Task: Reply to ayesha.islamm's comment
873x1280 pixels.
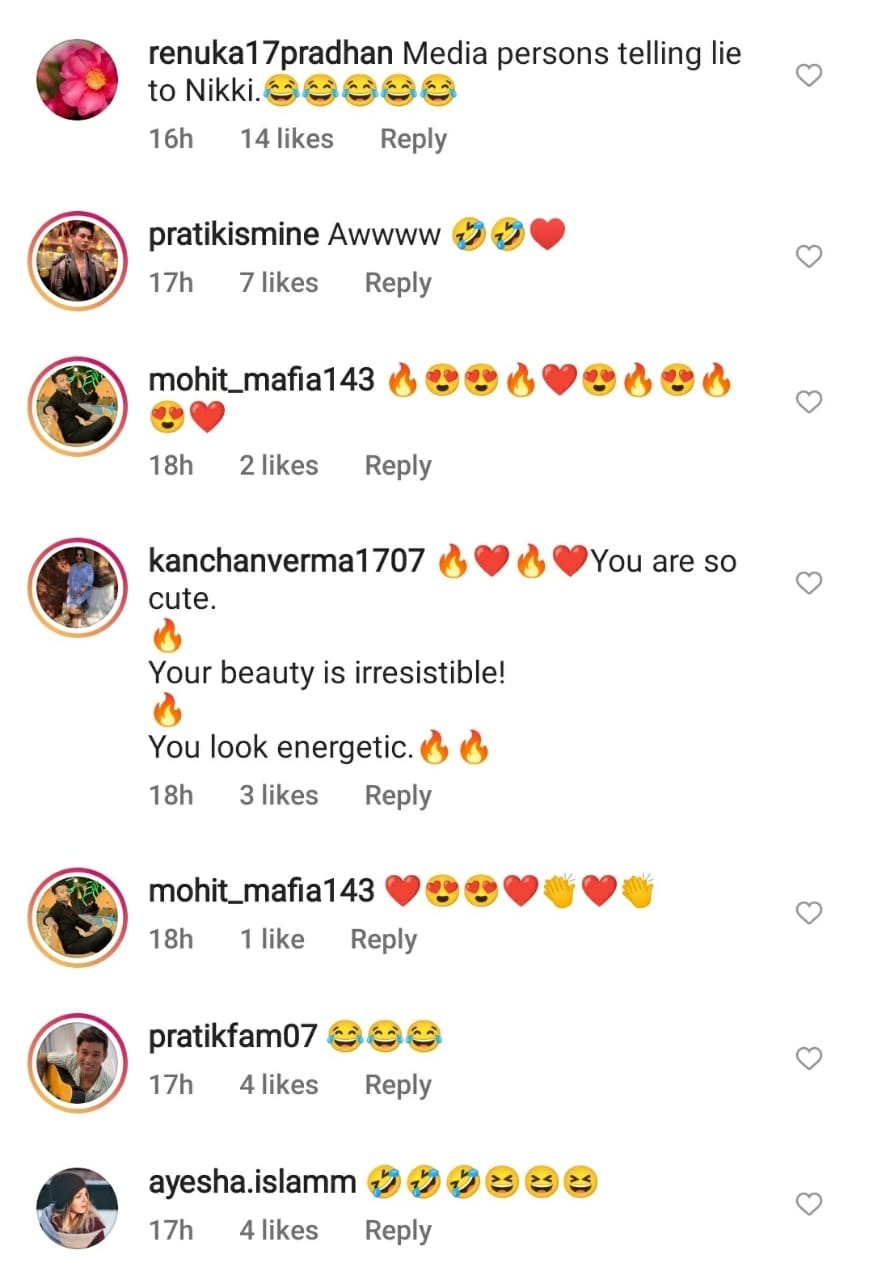Action: pos(397,1230)
